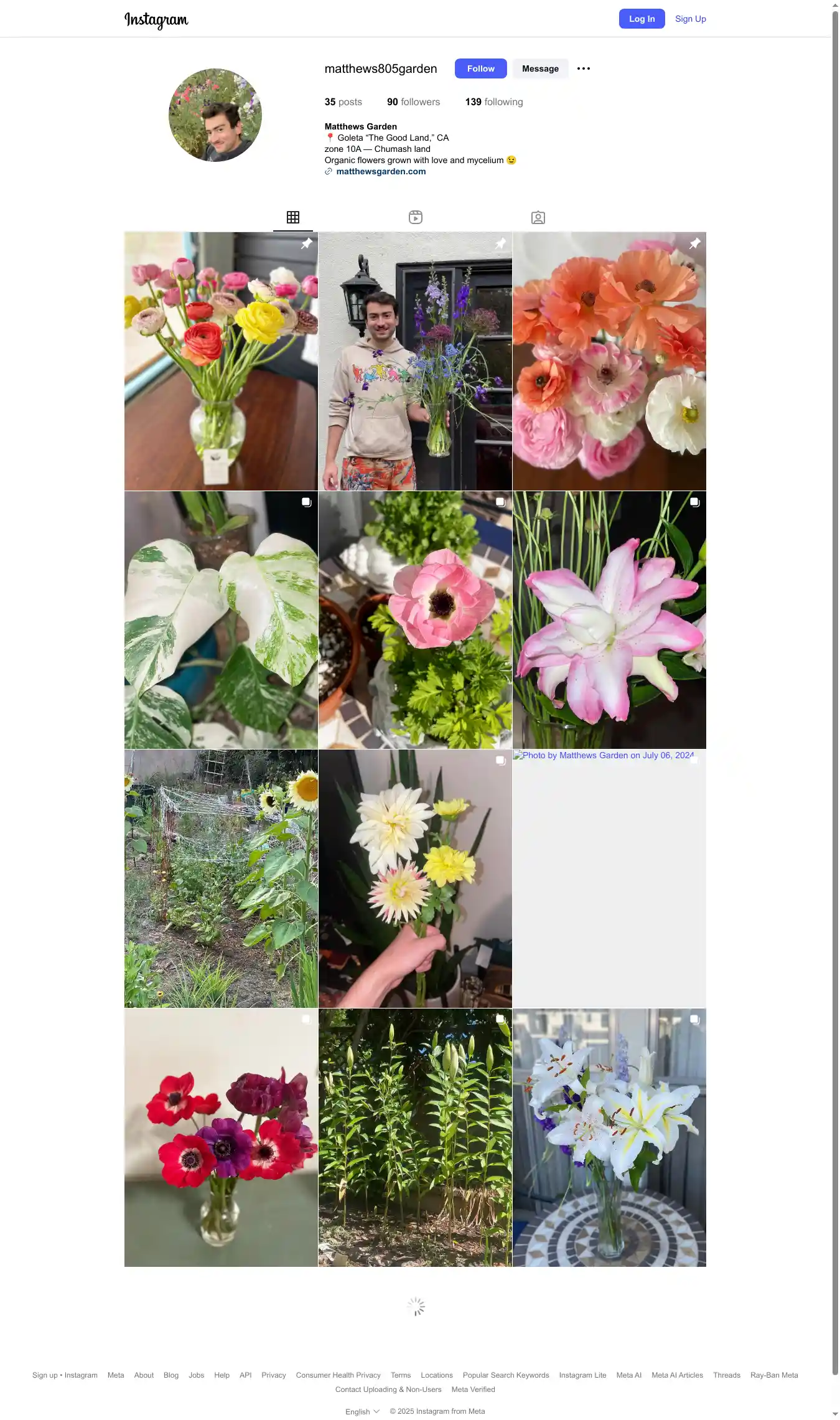The image size is (840, 1420).
Task: Open pinned post of man holding bouquet
Action: (x=415, y=361)
